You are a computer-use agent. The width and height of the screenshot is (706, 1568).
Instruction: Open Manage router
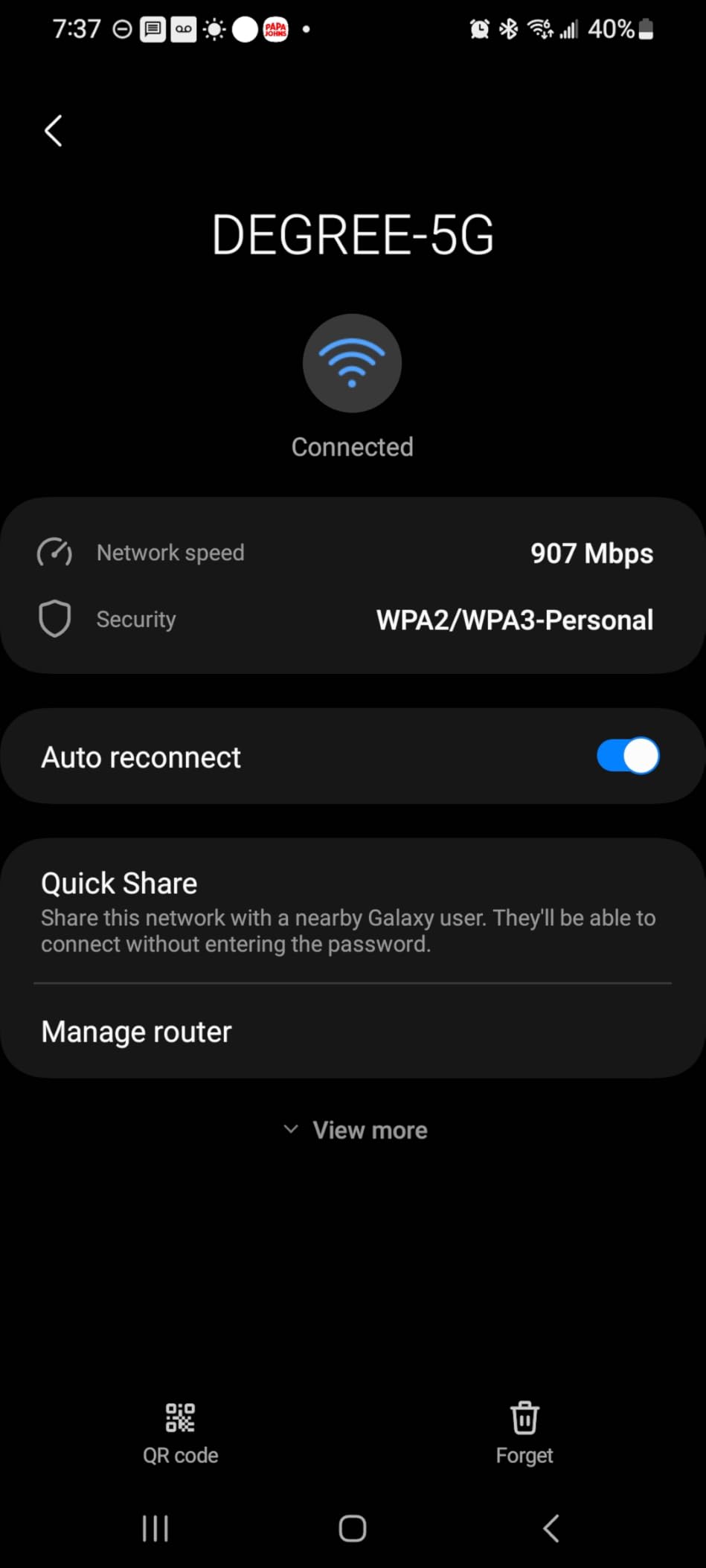tap(353, 1032)
